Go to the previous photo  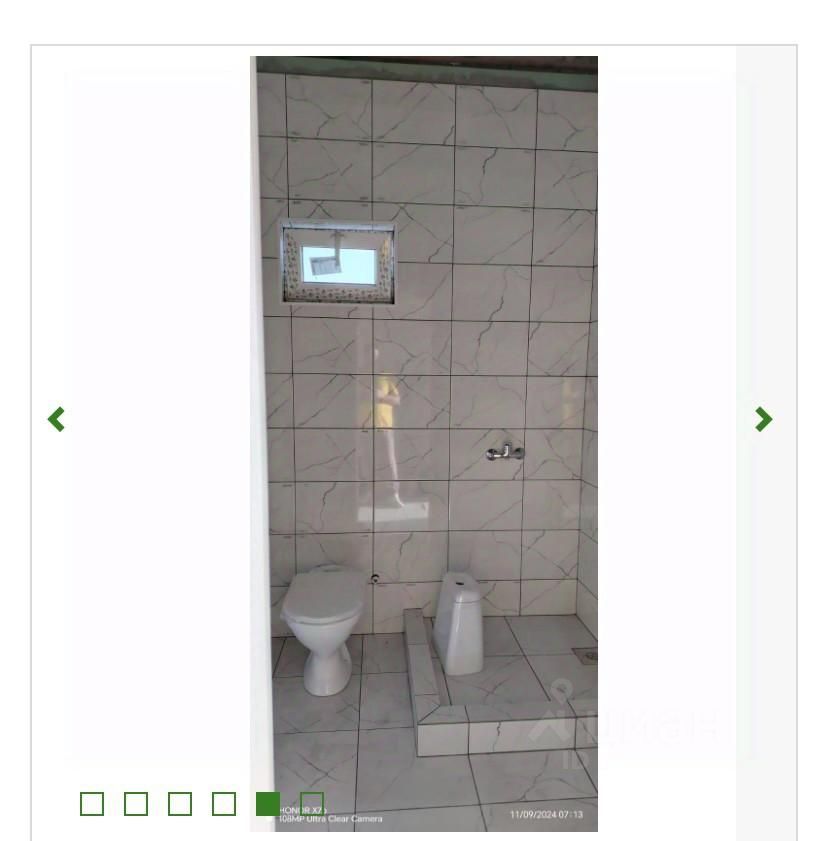(57, 419)
